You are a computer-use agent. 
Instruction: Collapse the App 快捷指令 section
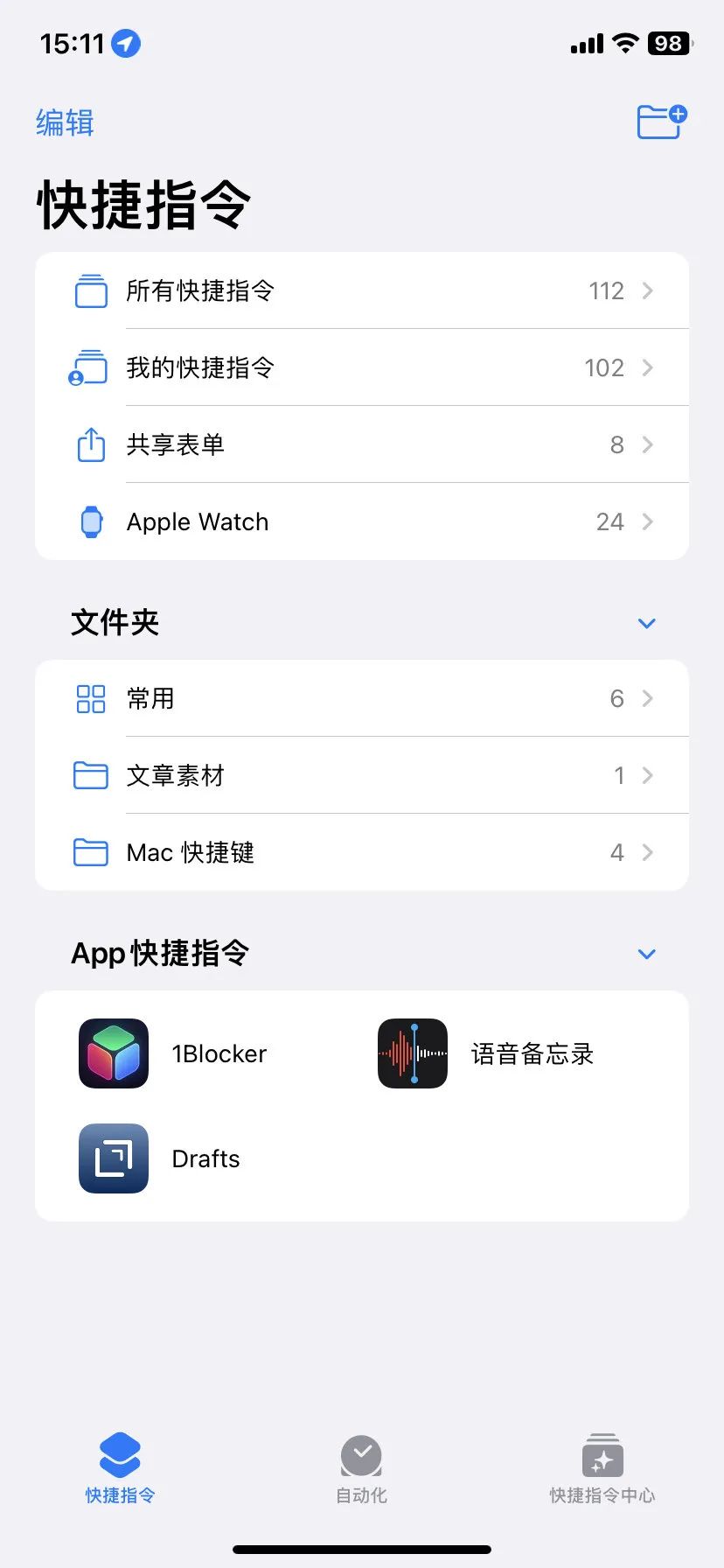coord(646,954)
